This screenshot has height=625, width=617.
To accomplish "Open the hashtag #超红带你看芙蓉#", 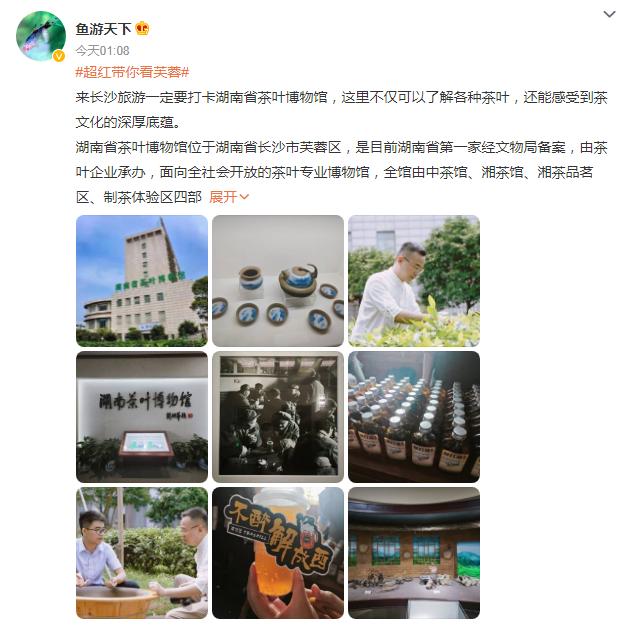I will point(132,72).
